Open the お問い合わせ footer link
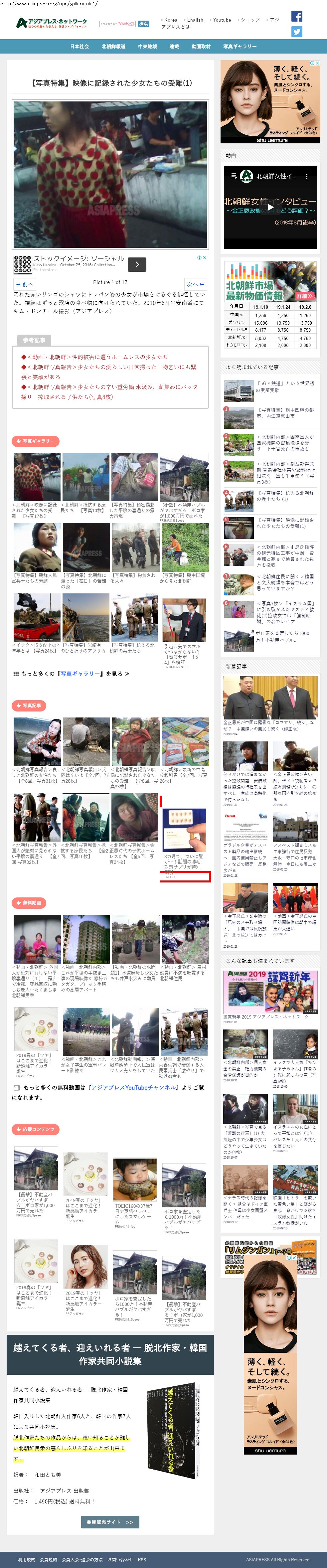Image resolution: width=327 pixels, height=1568 pixels. (120, 1559)
